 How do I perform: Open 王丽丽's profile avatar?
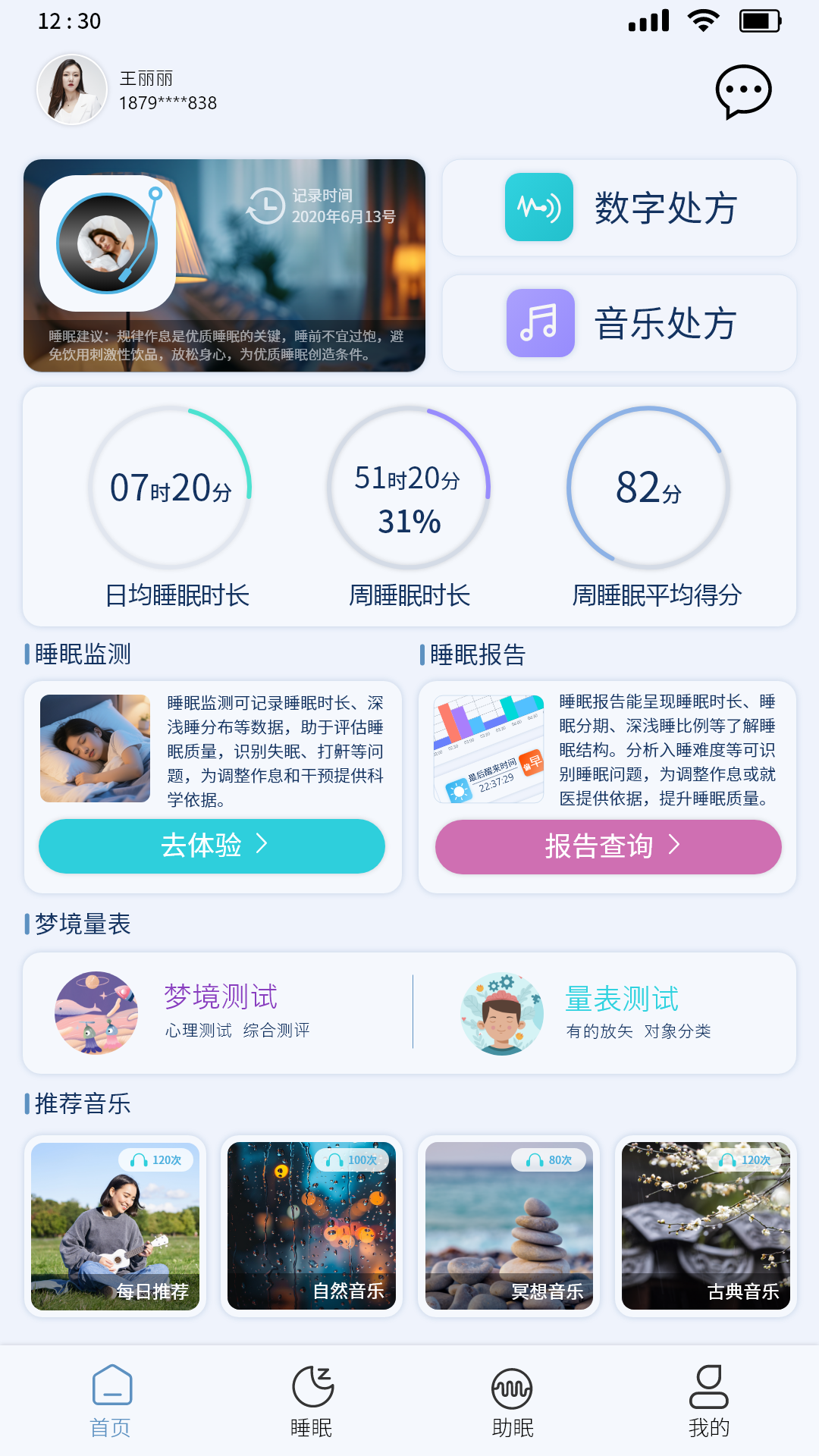(x=72, y=89)
